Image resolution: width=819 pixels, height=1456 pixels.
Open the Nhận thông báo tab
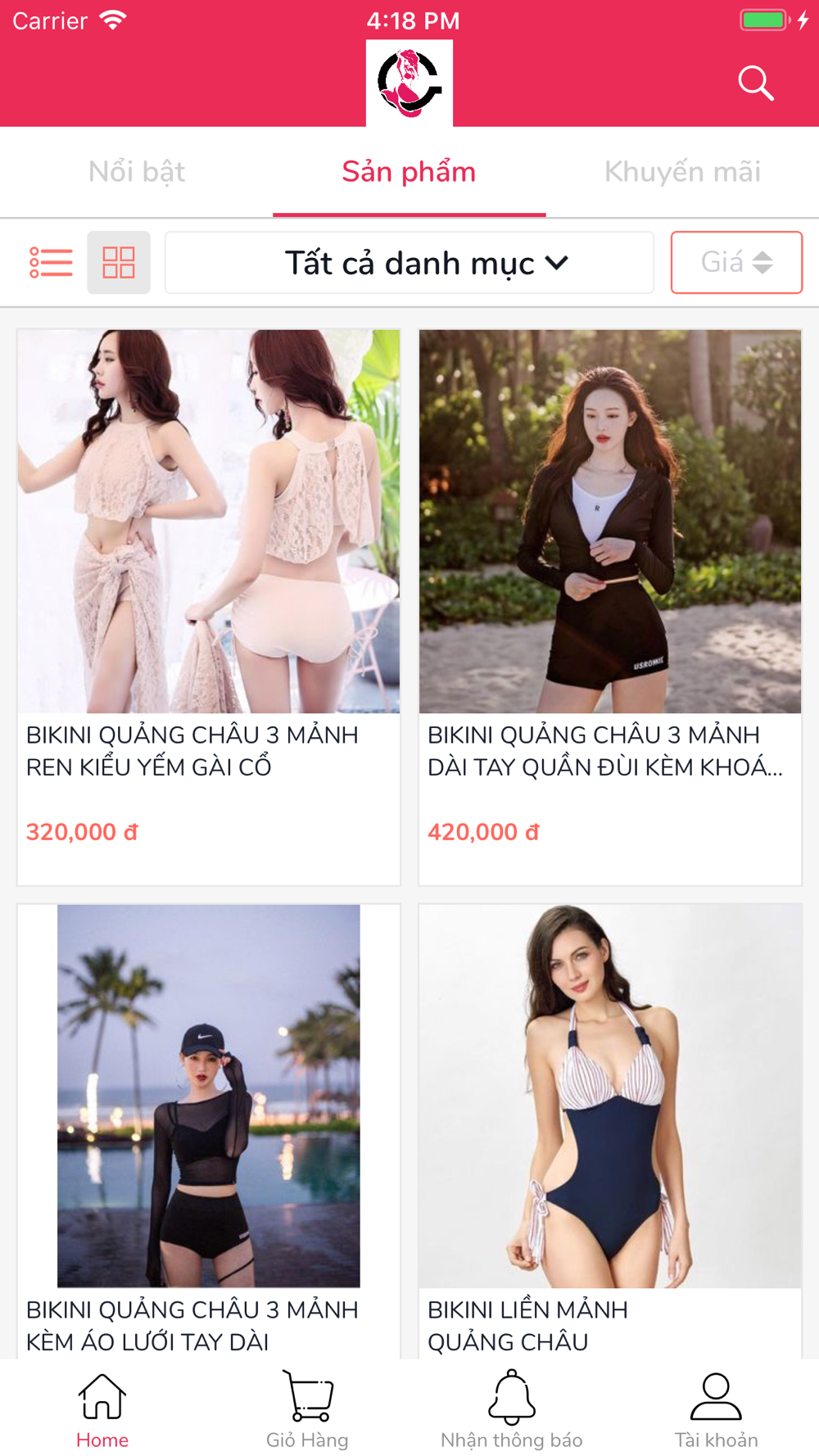512,1410
